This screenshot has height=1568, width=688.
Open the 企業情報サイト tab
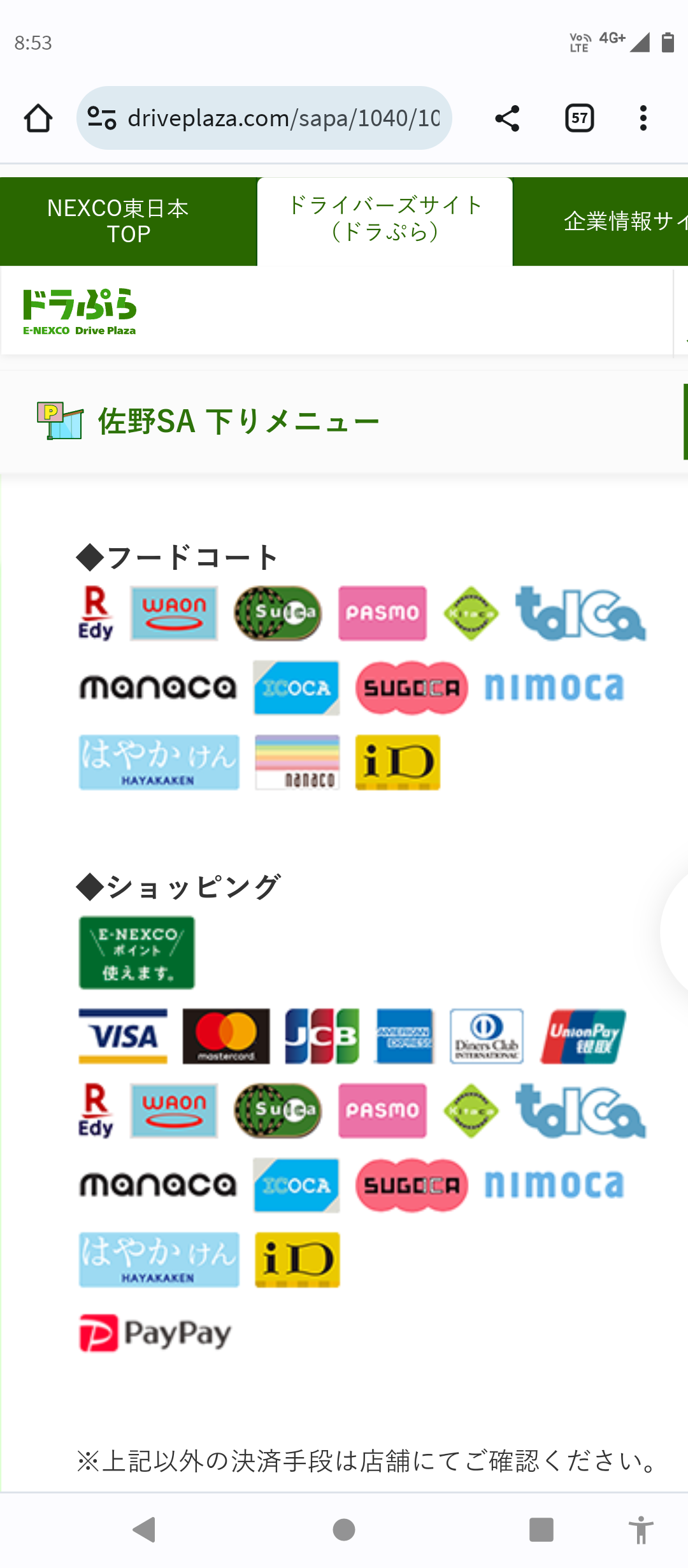pyautogui.click(x=612, y=221)
